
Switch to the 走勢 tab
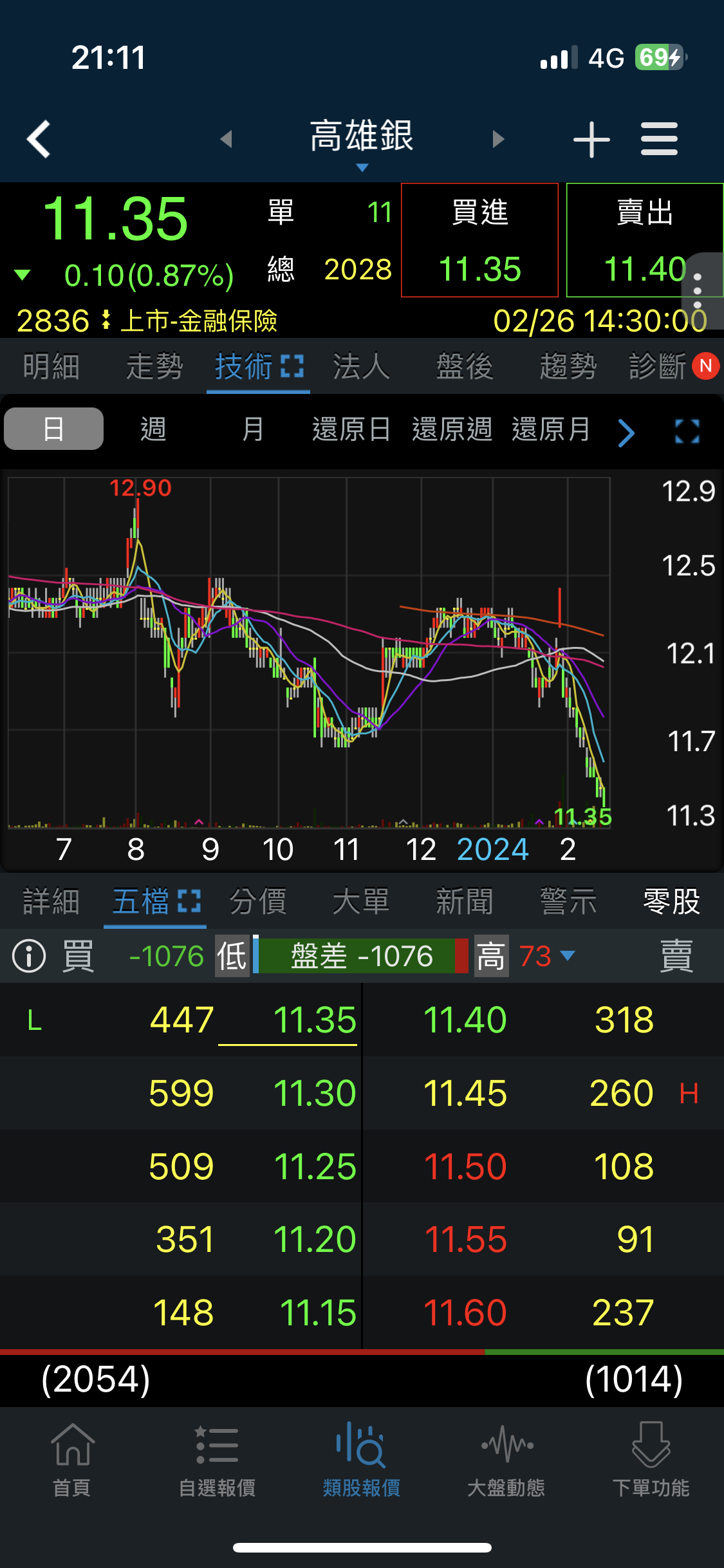click(154, 367)
